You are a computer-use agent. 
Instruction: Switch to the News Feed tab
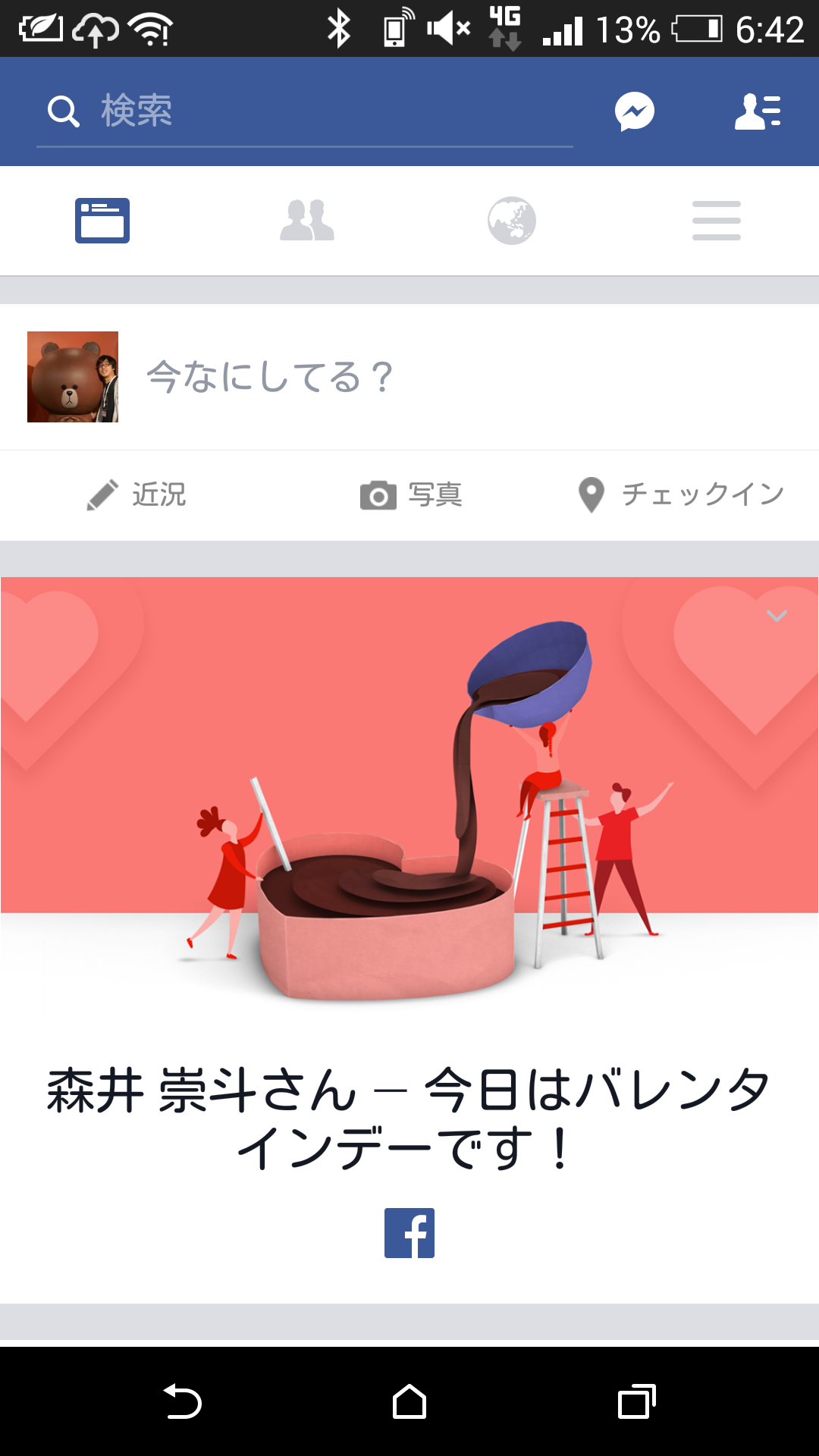coord(102,221)
